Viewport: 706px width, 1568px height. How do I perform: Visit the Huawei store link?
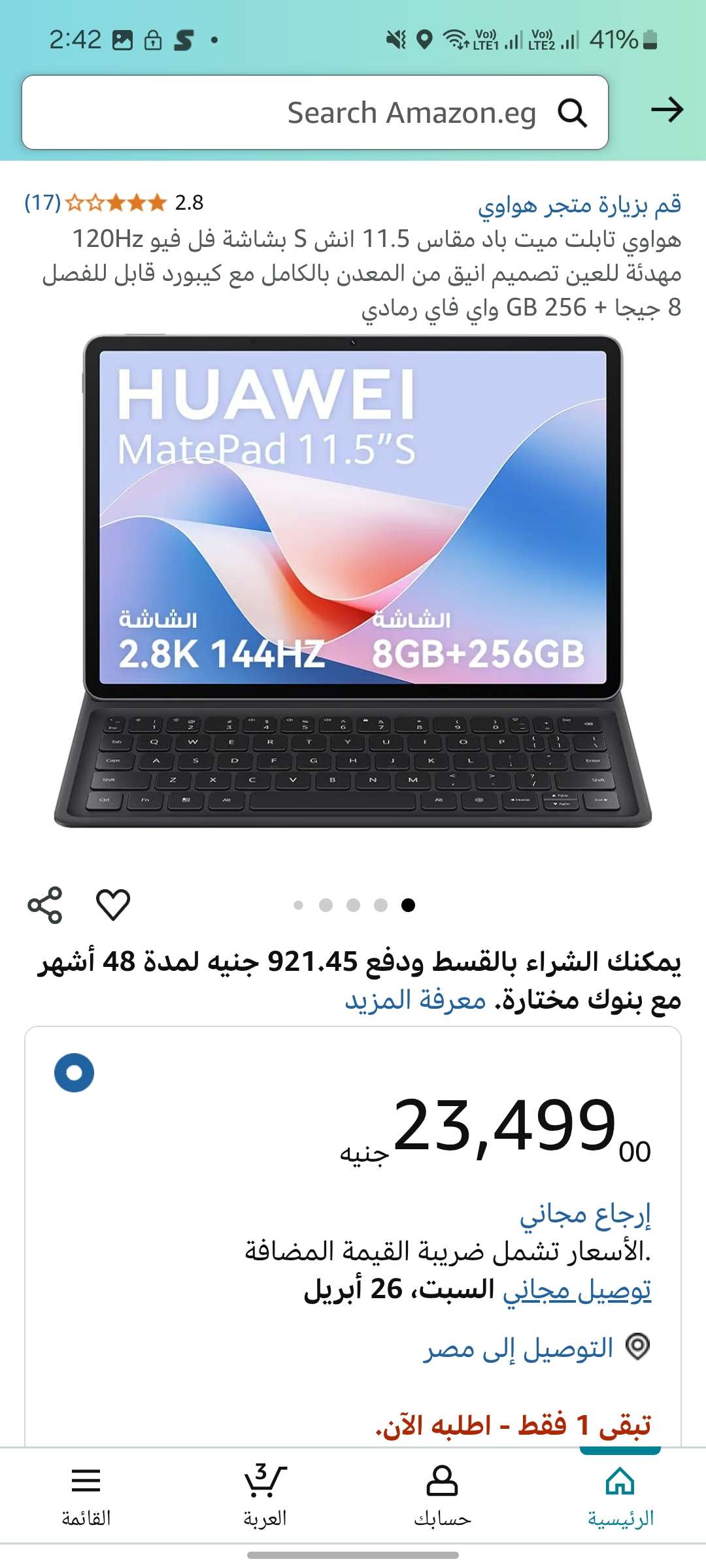(x=579, y=205)
